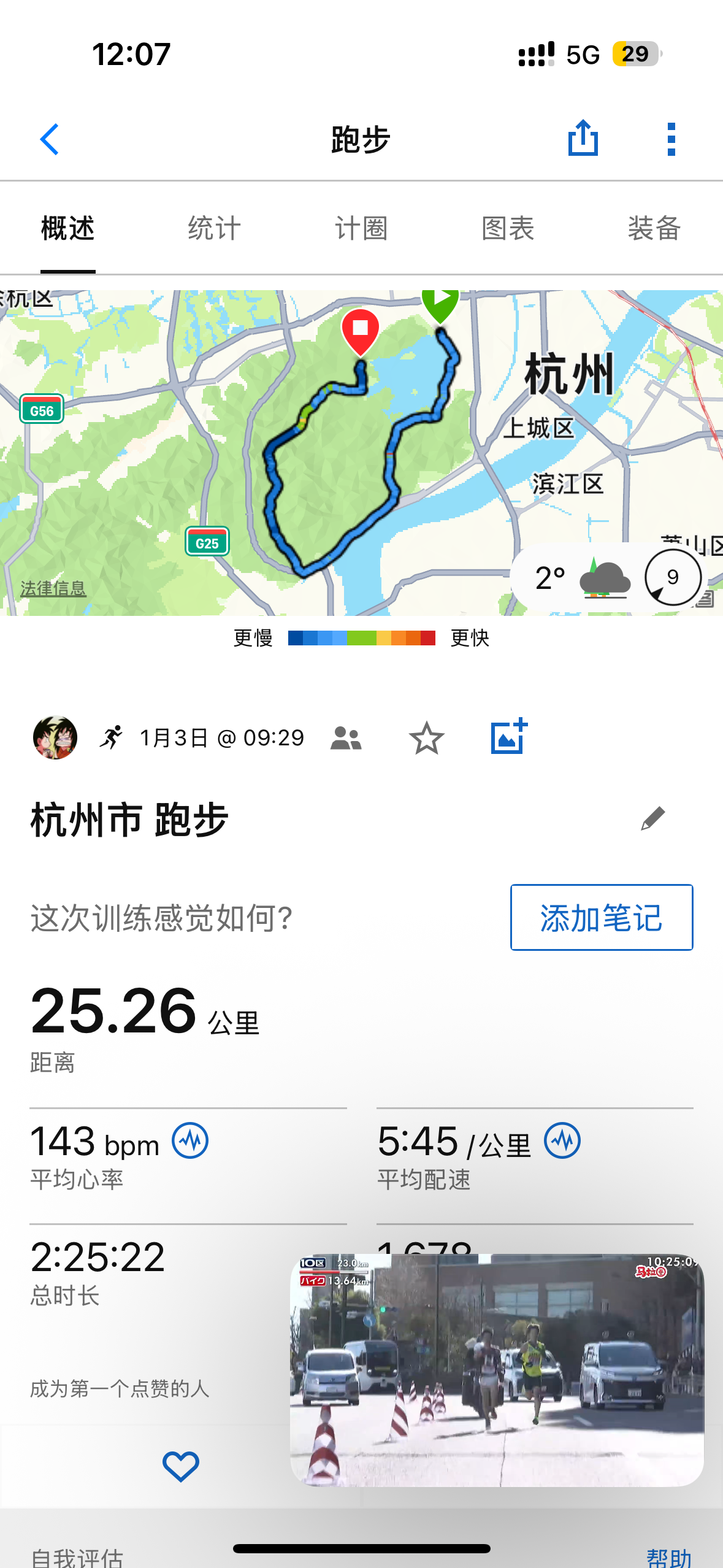This screenshot has height=1568, width=723.
Task: Edit the activity name 杭州市 跑步
Action: pyautogui.click(x=652, y=818)
